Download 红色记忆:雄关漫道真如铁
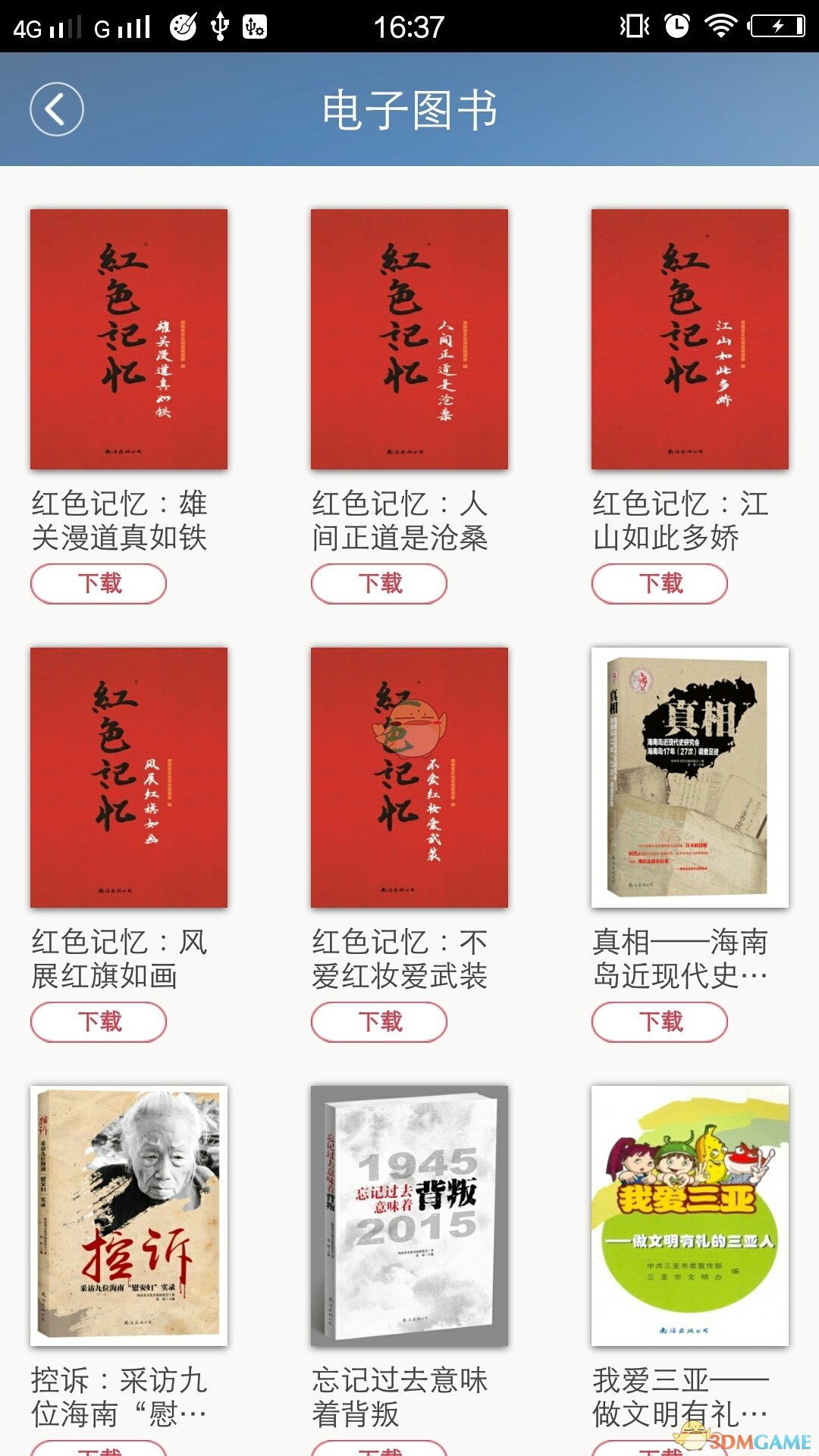This screenshot has height=1456, width=819. tap(99, 583)
